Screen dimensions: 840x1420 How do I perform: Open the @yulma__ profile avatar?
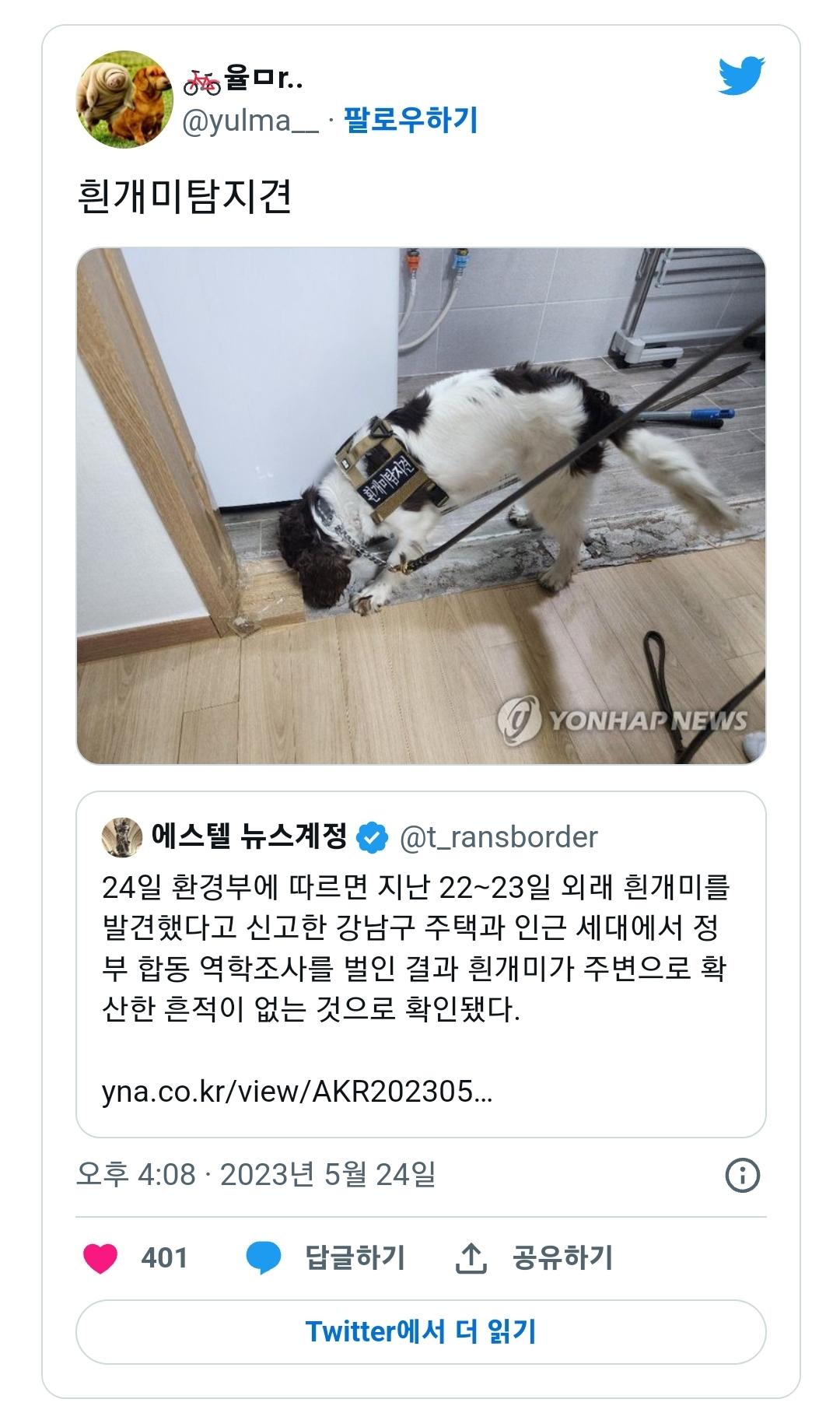(x=124, y=100)
